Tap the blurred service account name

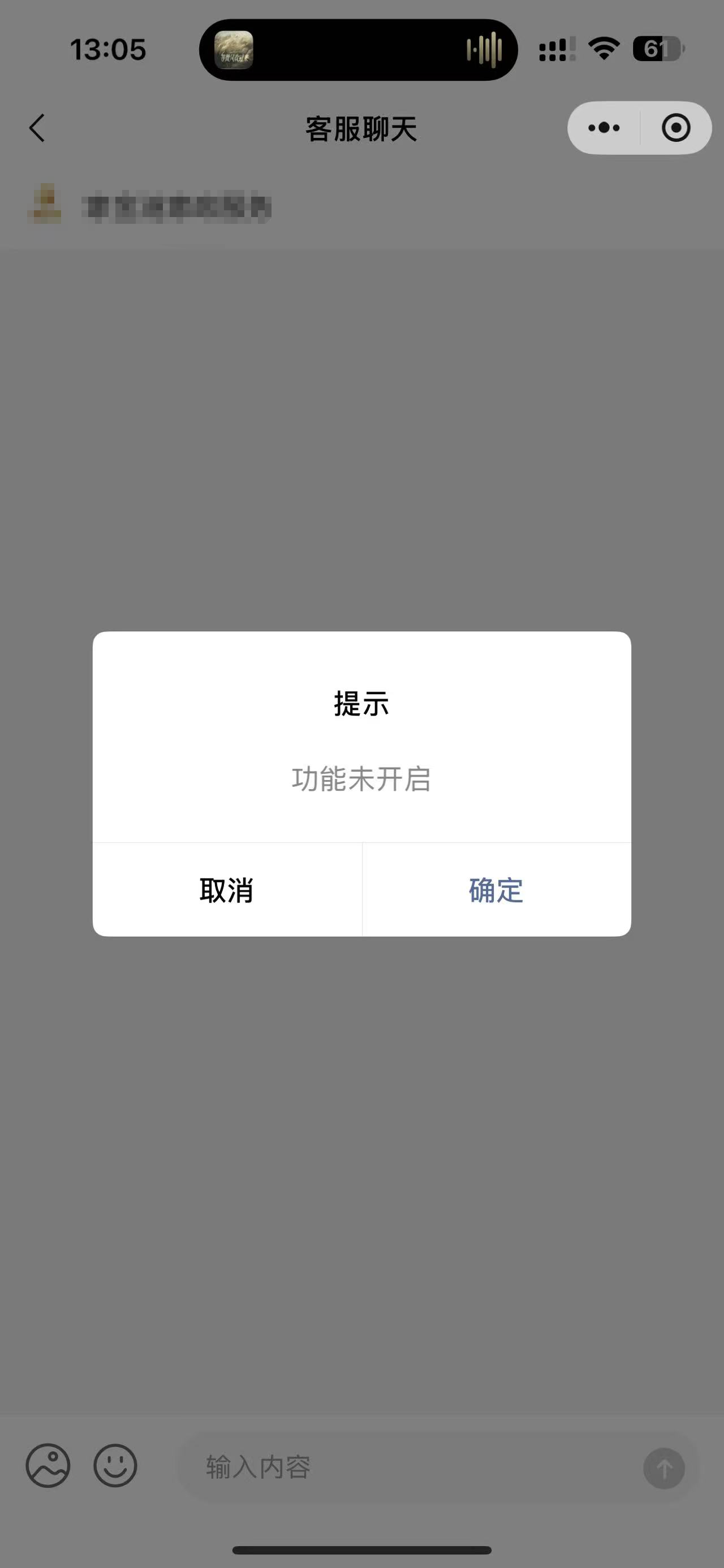click(x=176, y=207)
